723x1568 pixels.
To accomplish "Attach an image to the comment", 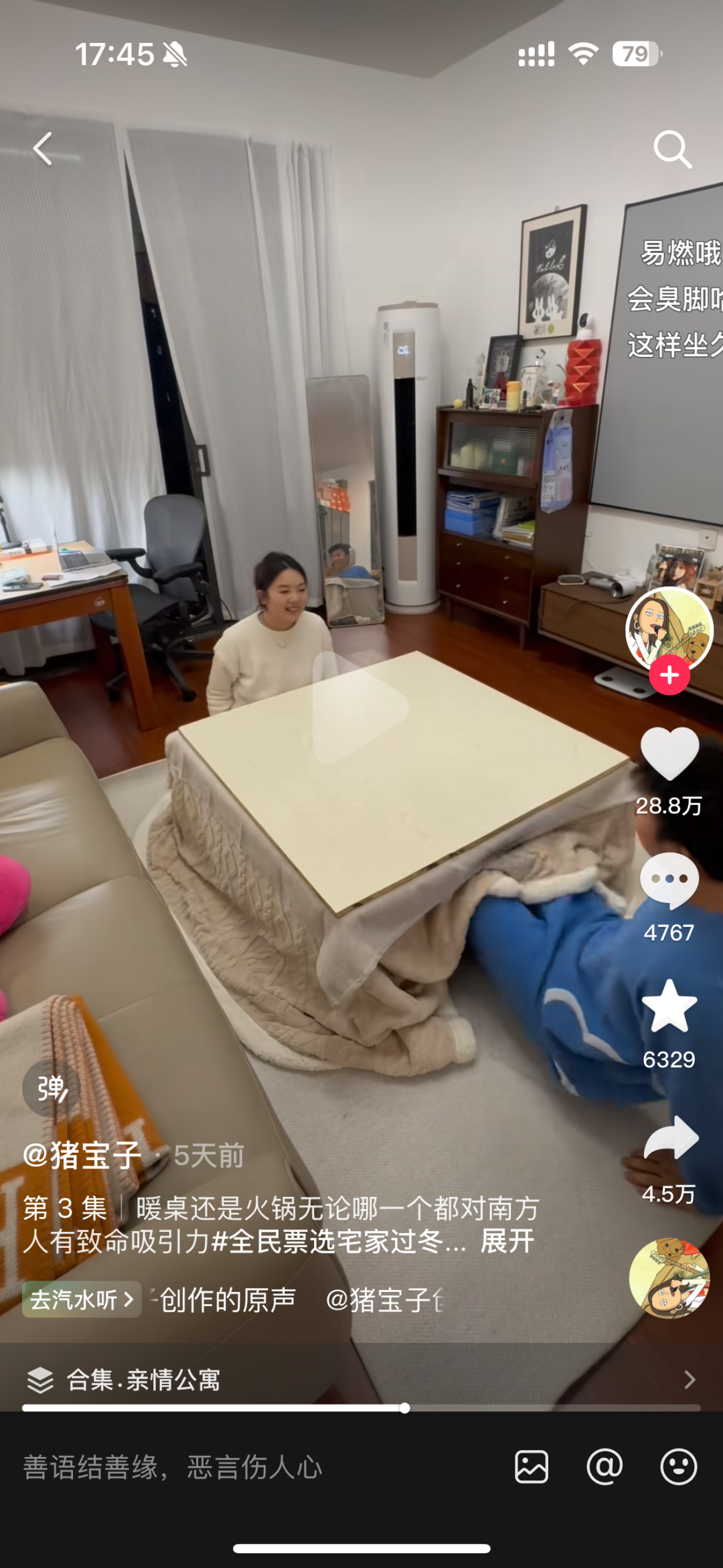I will 532,1467.
